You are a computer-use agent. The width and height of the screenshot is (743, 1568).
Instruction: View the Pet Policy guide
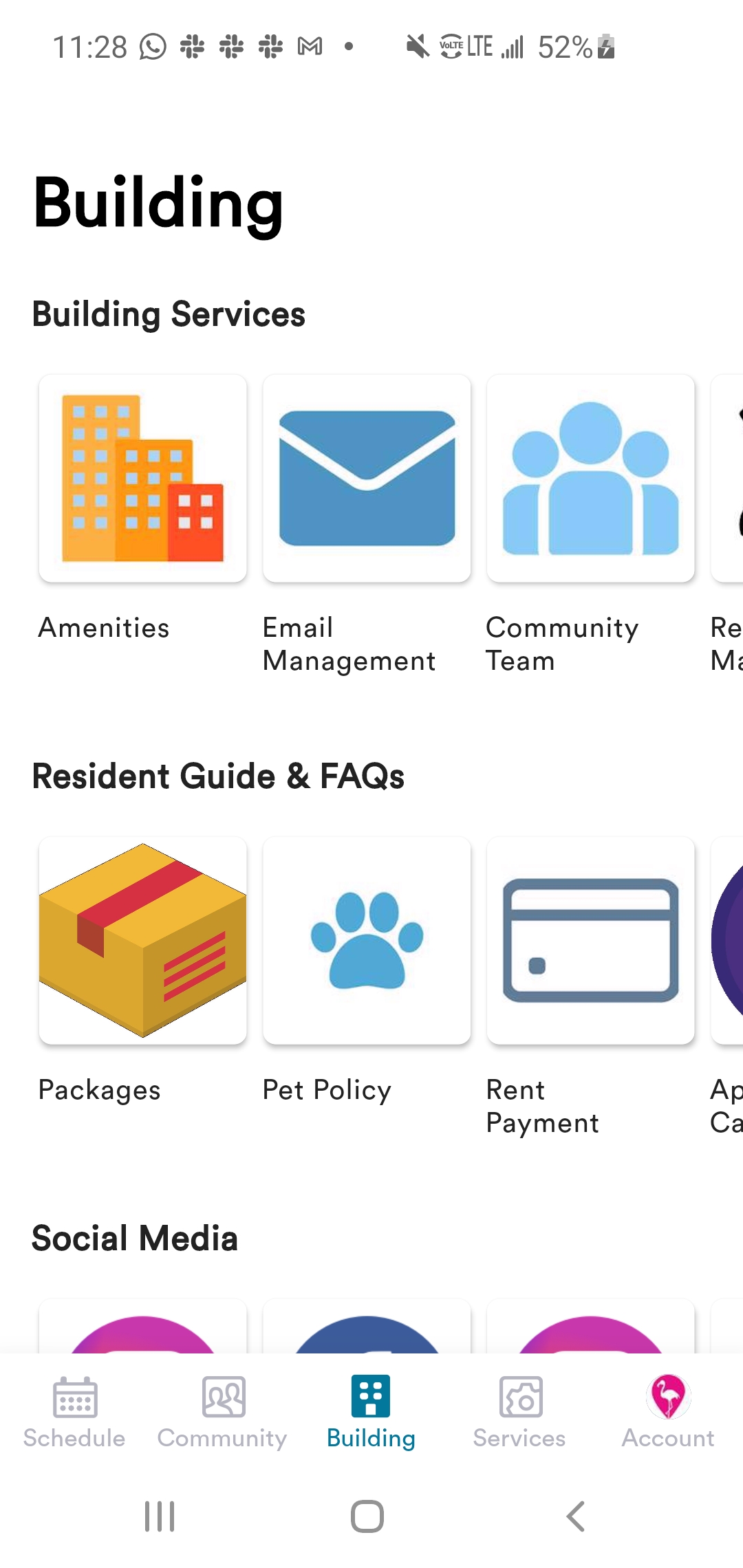tap(367, 940)
